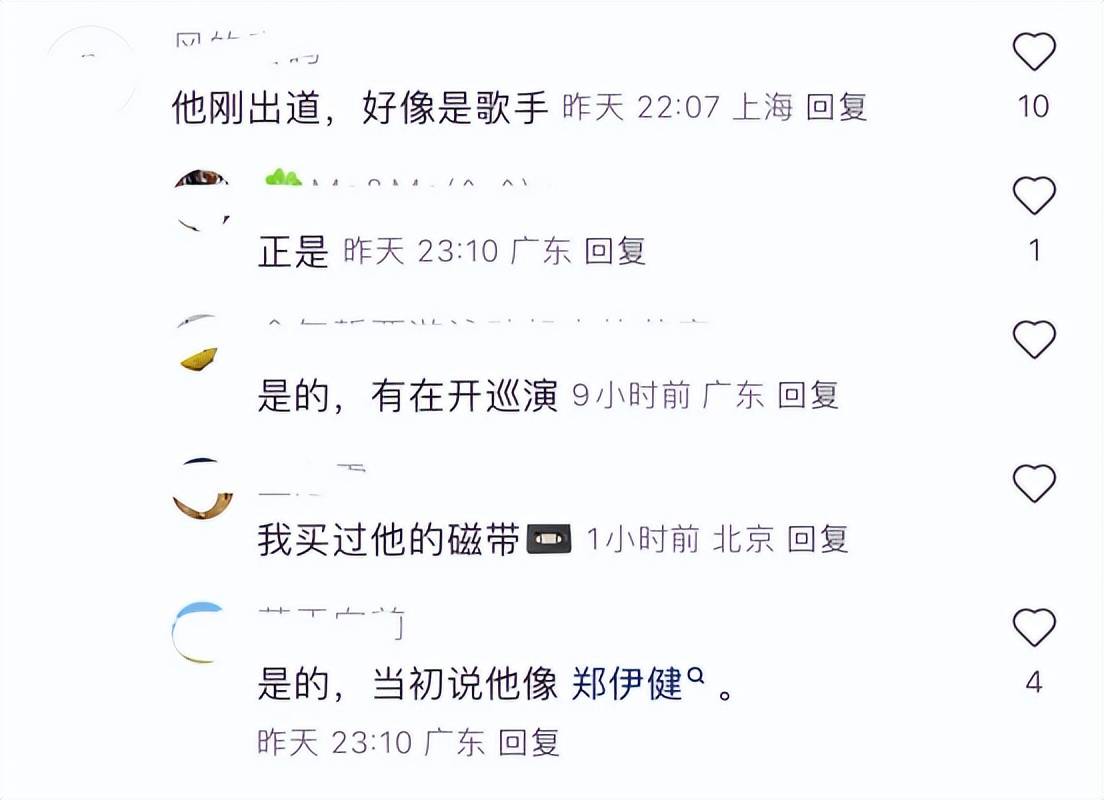1104x800 pixels.
Task: Like the comment about 开巡演
Action: pos(1034,340)
